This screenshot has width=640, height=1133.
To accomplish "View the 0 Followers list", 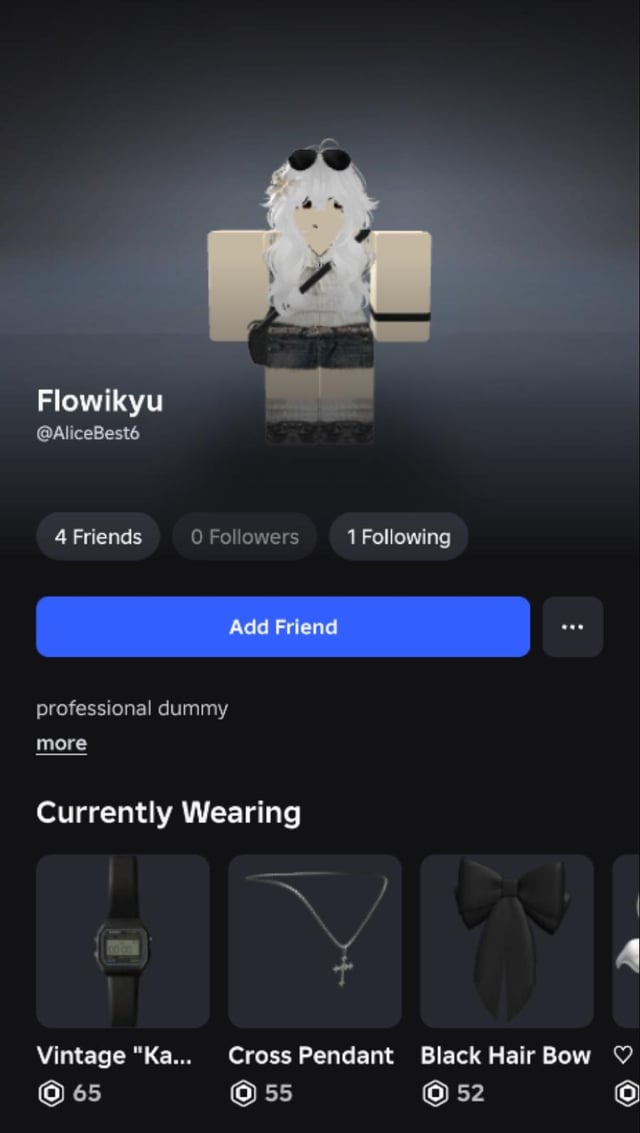I will (244, 537).
